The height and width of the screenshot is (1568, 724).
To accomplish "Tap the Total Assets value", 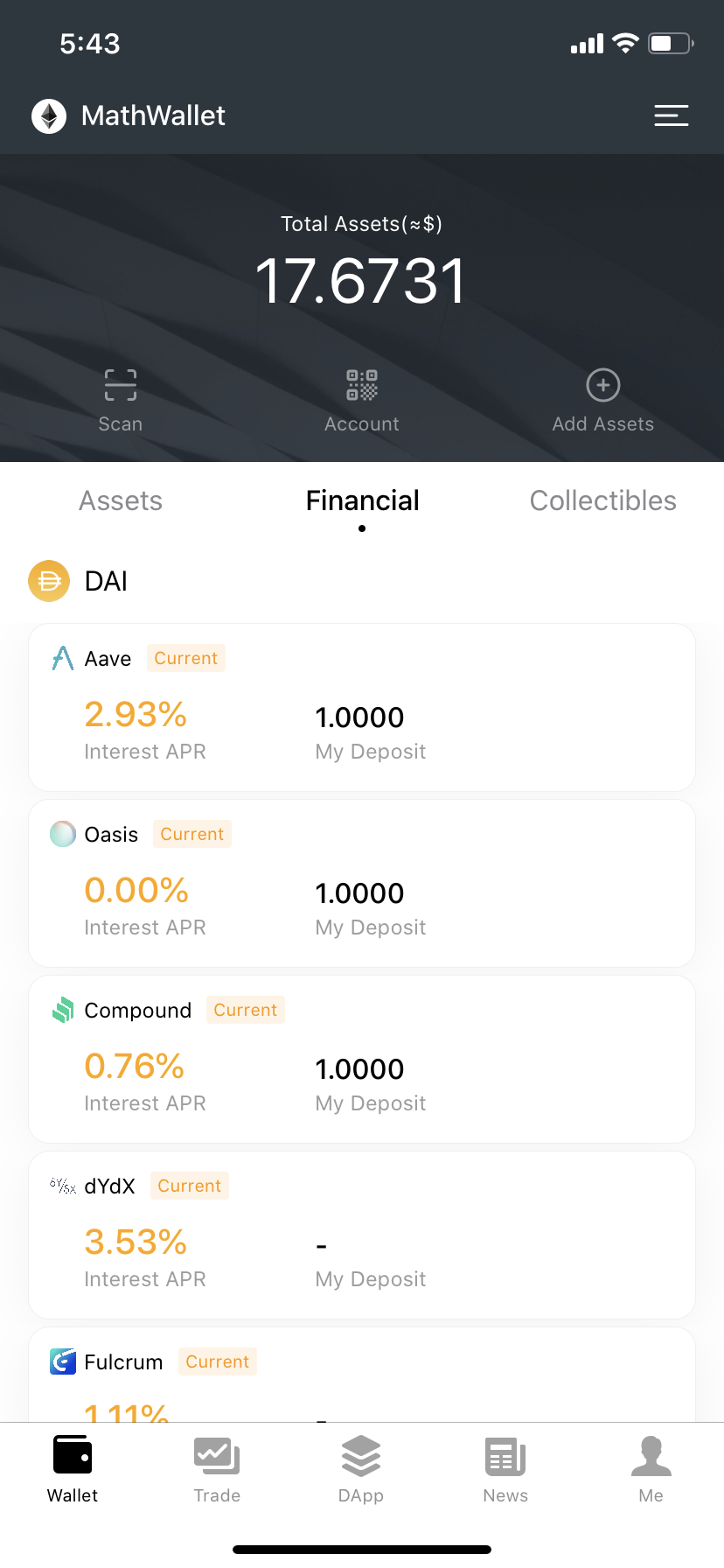I will click(361, 278).
